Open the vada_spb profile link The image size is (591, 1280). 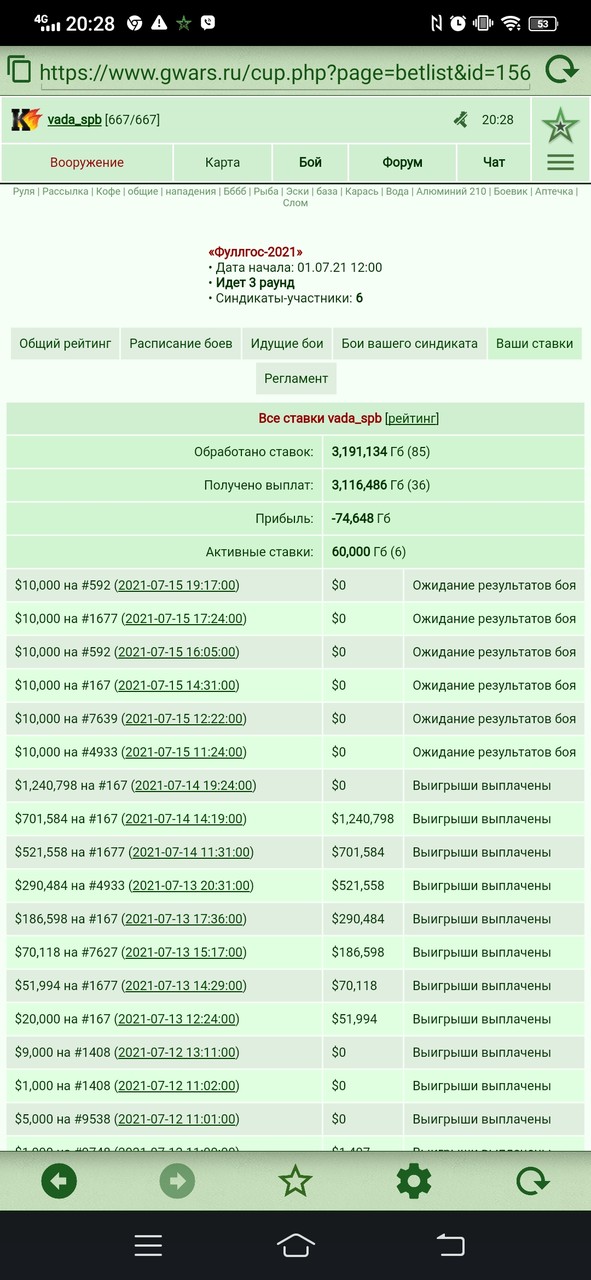coord(74,120)
